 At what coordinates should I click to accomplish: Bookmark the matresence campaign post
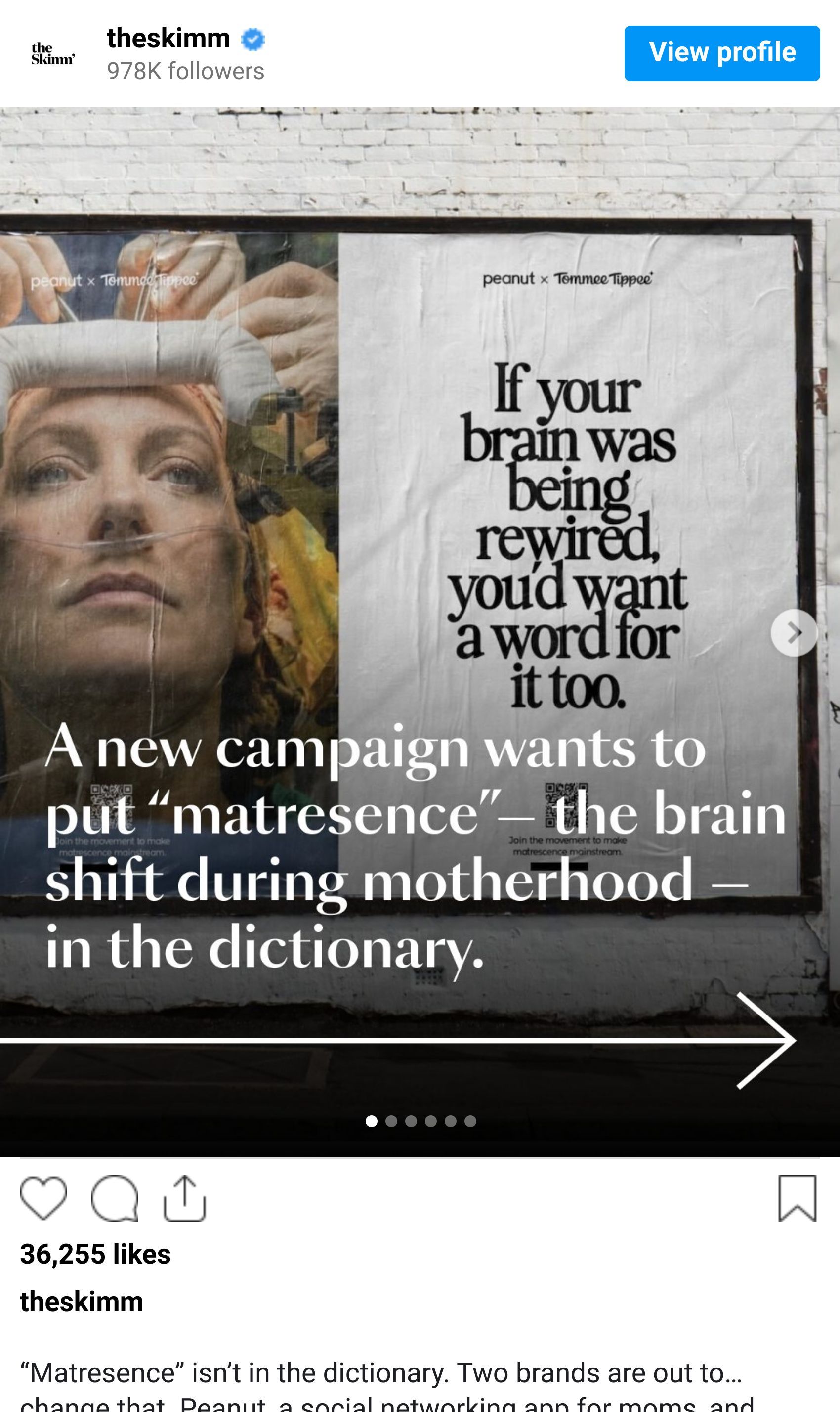click(797, 1198)
